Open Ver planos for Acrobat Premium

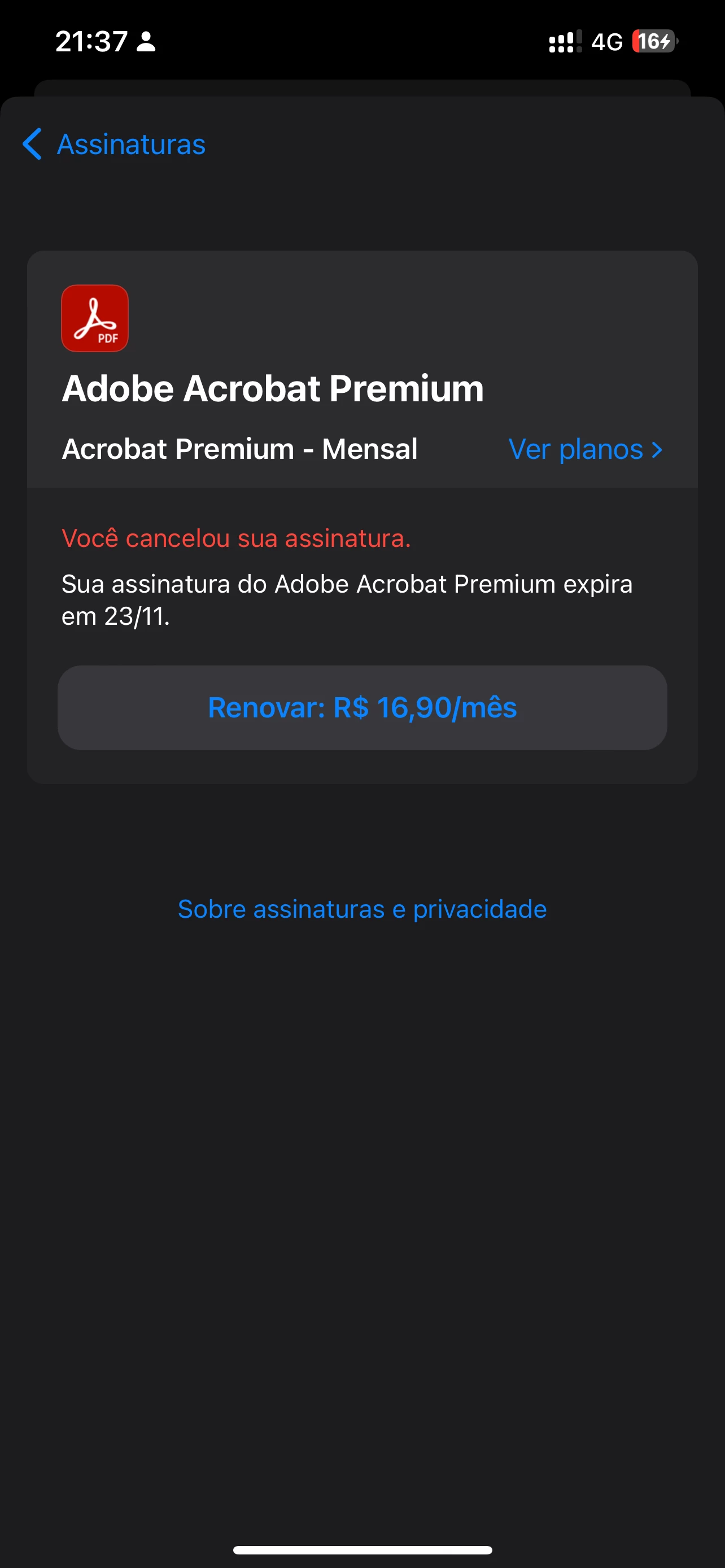[x=584, y=449]
